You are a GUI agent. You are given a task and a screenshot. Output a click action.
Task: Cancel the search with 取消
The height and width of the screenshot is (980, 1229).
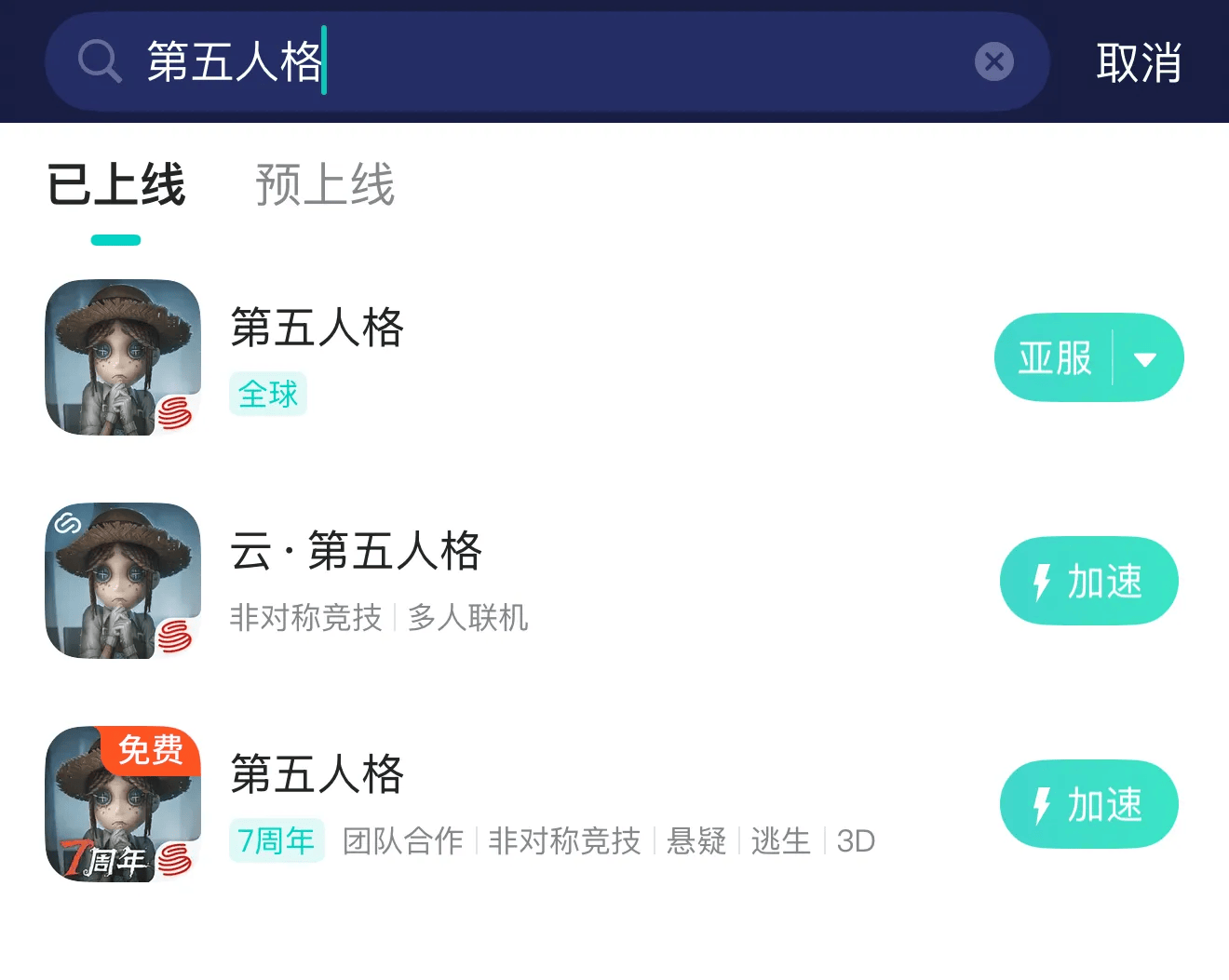1138,62
